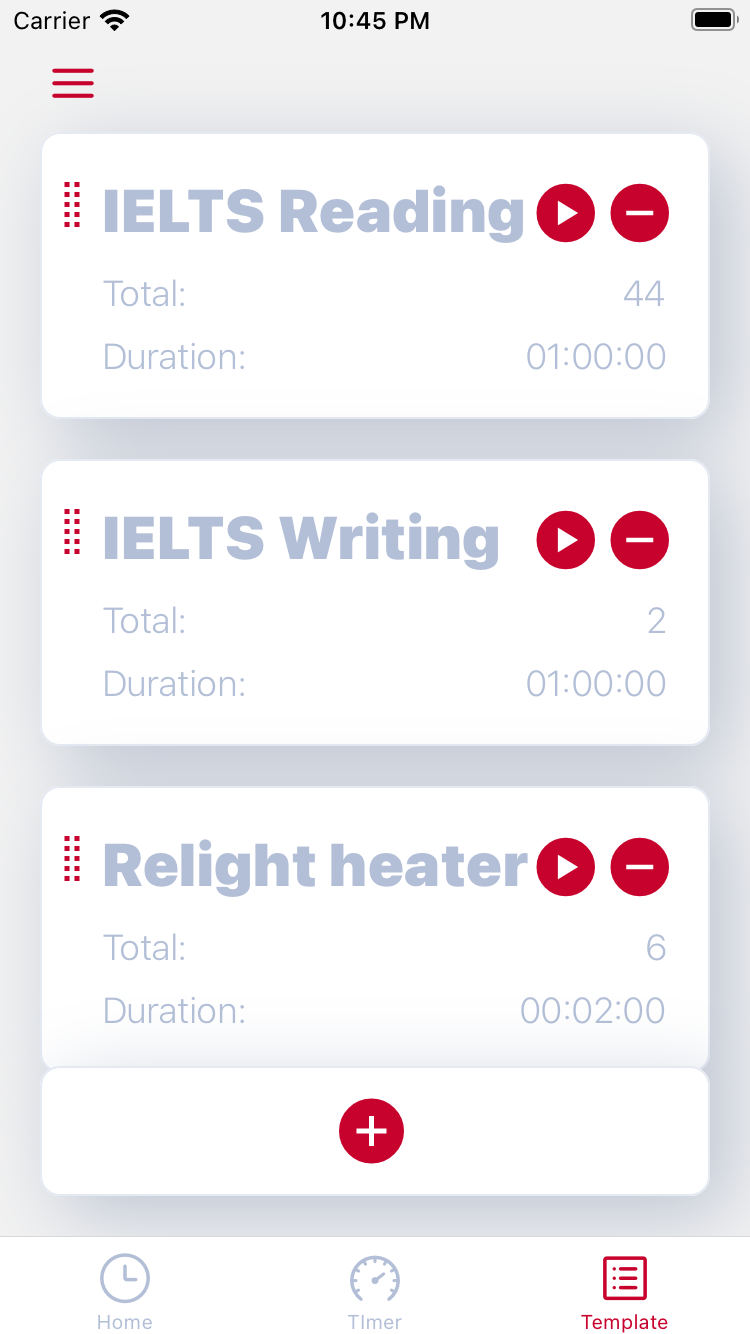This screenshot has width=750, height=1334.
Task: Start the IELTS Reading template
Action: (x=566, y=213)
